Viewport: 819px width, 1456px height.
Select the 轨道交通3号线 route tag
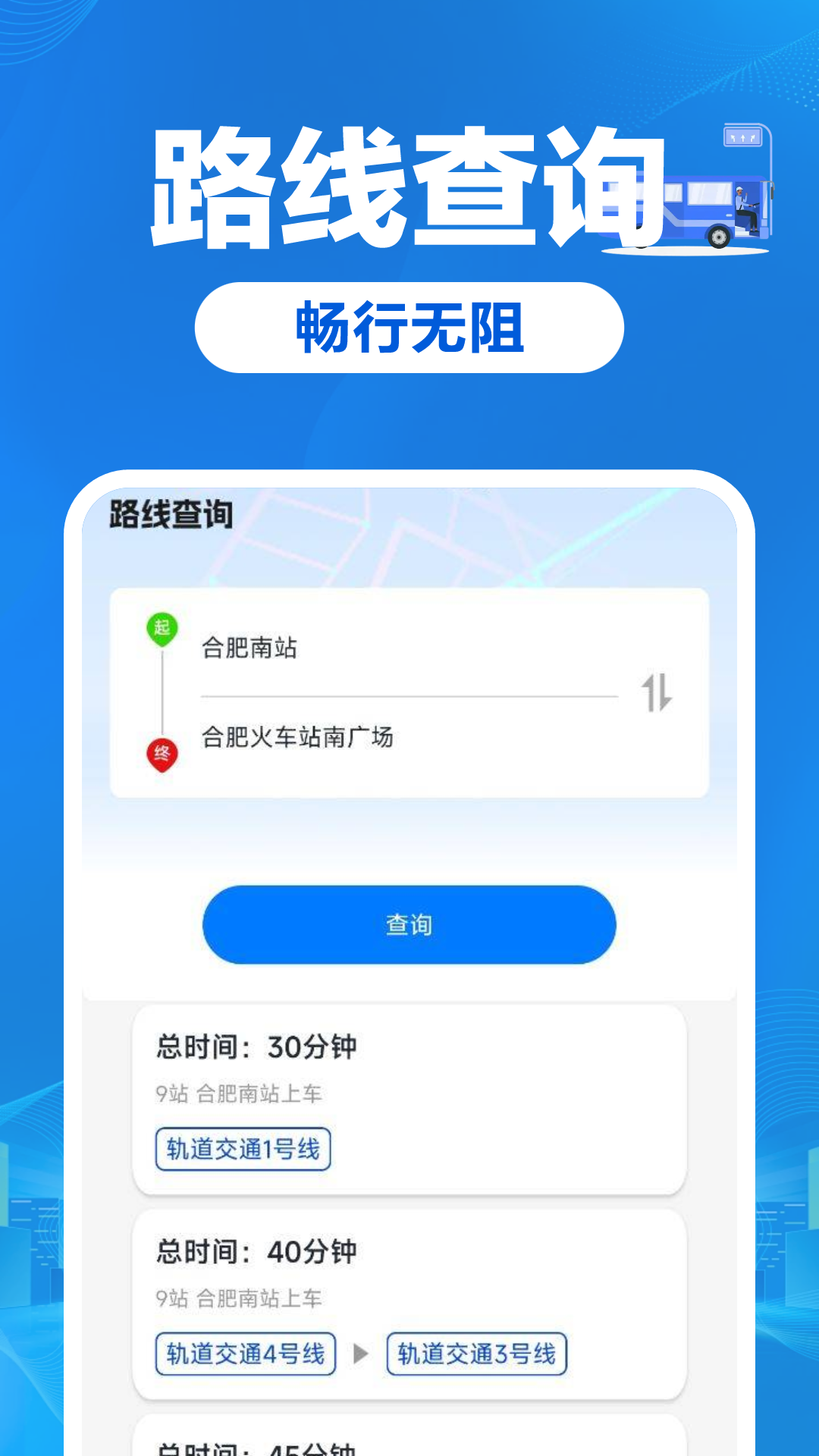coord(477,1355)
